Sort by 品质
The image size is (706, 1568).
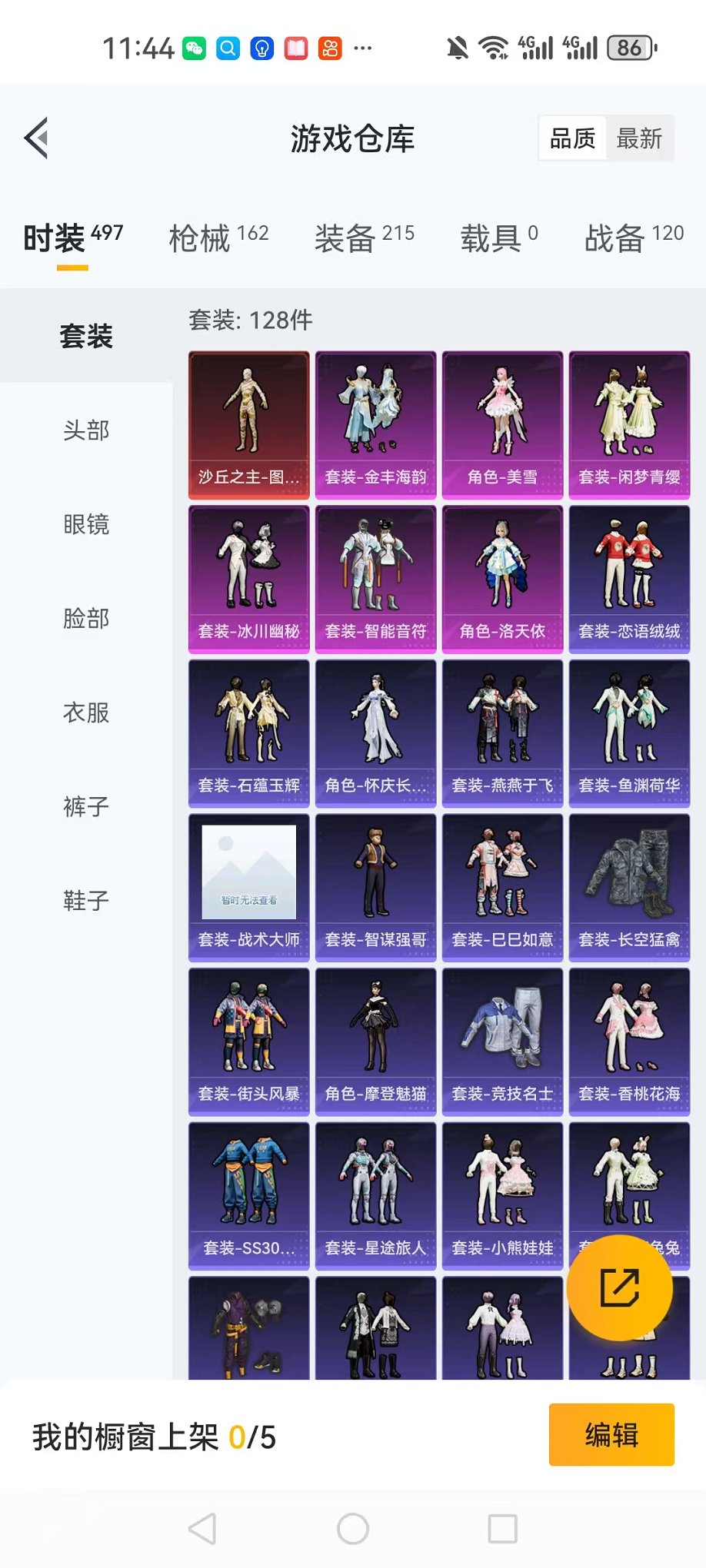coord(572,138)
